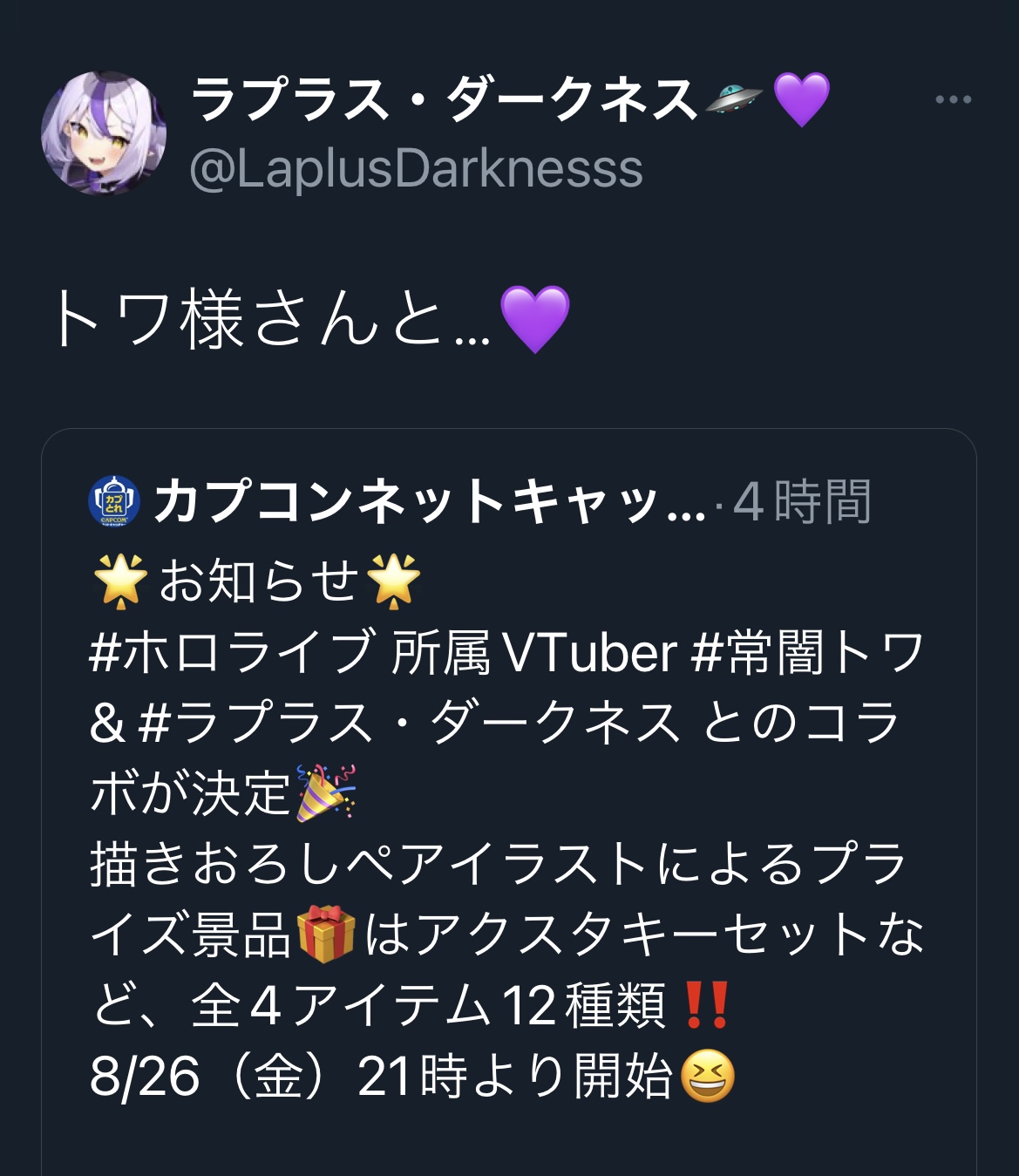Open the @LaplusDarknesss profile handle
The image size is (1019, 1176).
(416, 169)
